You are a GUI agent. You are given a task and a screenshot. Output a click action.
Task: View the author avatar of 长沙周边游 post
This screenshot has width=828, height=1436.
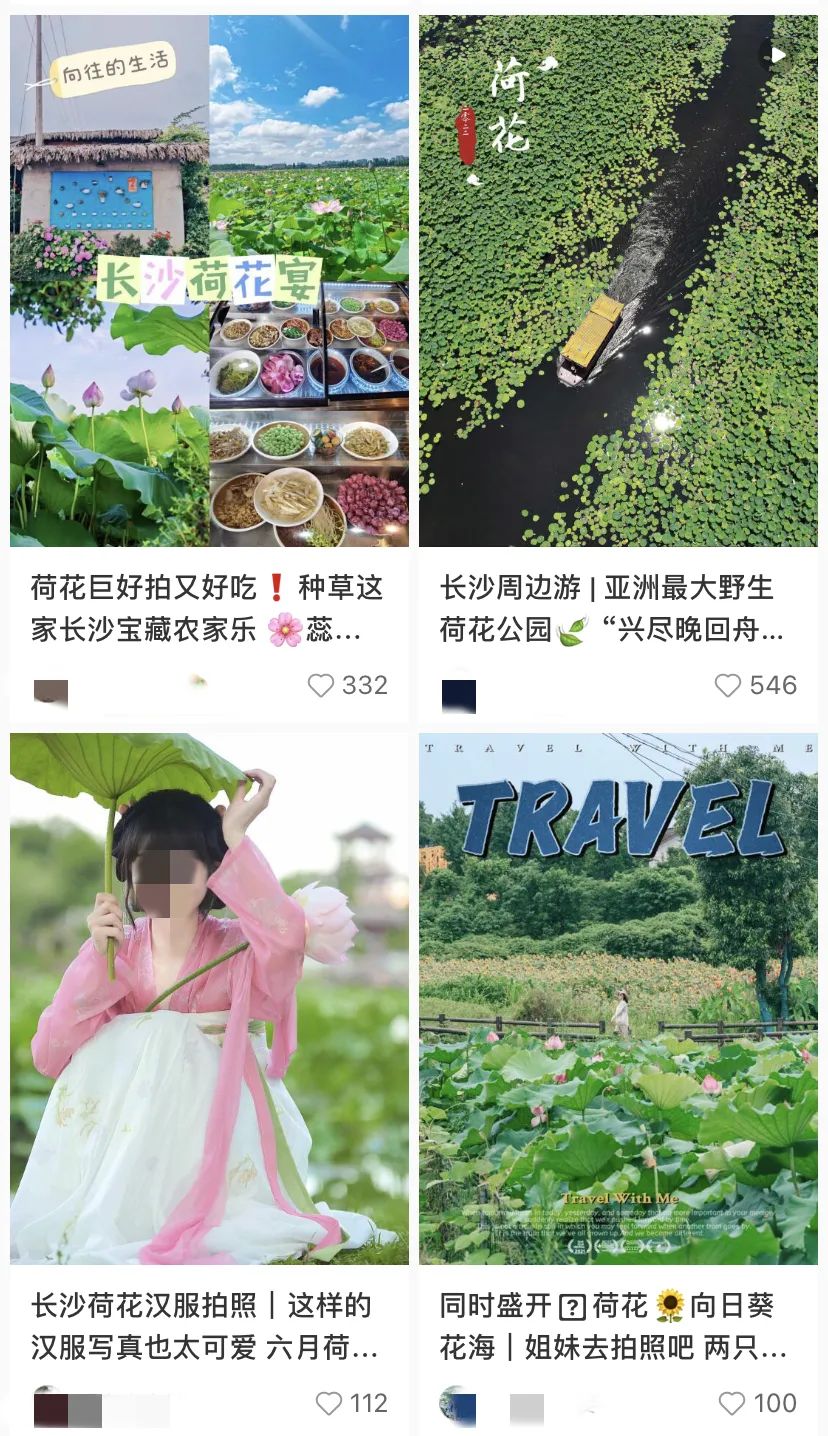tap(459, 694)
